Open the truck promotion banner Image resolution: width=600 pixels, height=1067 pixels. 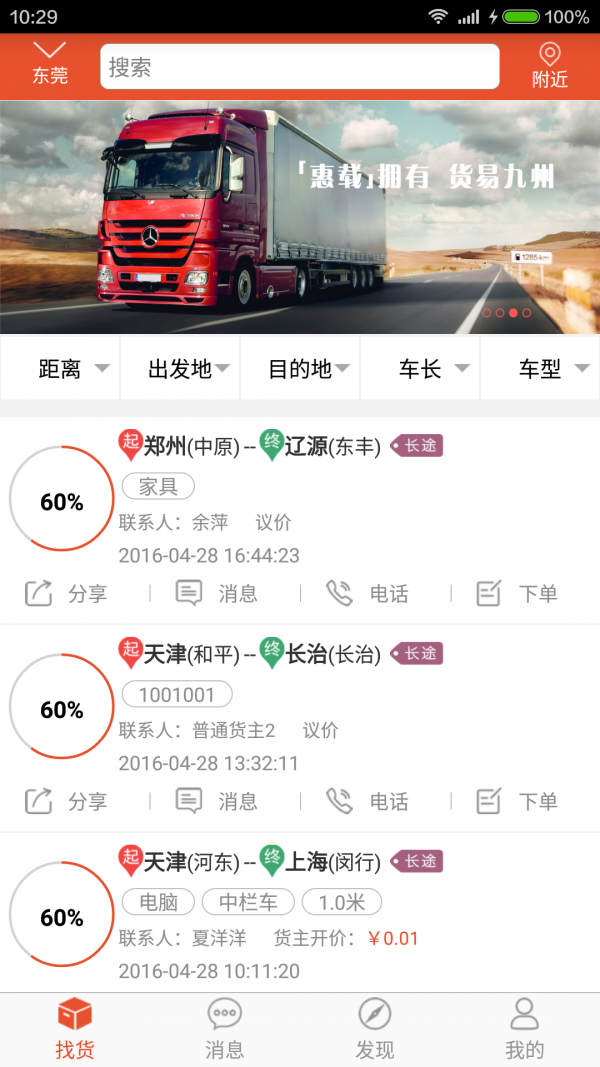point(300,217)
